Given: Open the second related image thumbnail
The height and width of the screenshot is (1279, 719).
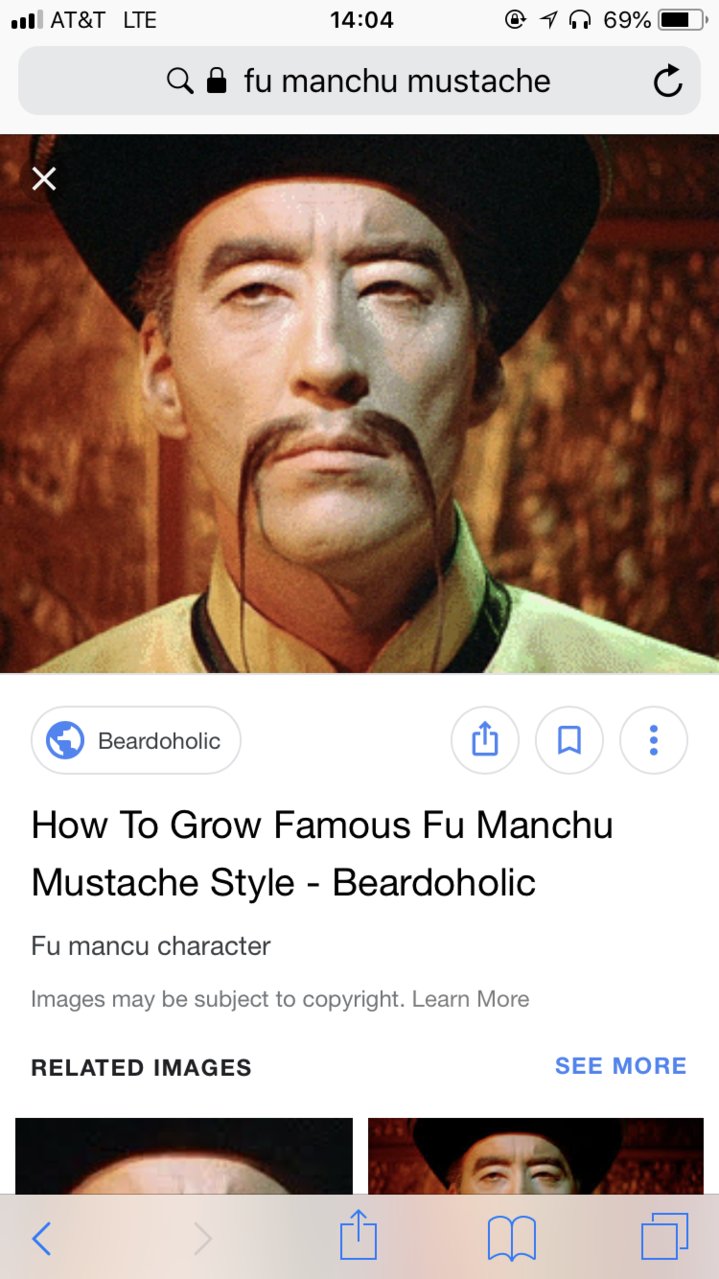Looking at the screenshot, I should [x=536, y=1155].
